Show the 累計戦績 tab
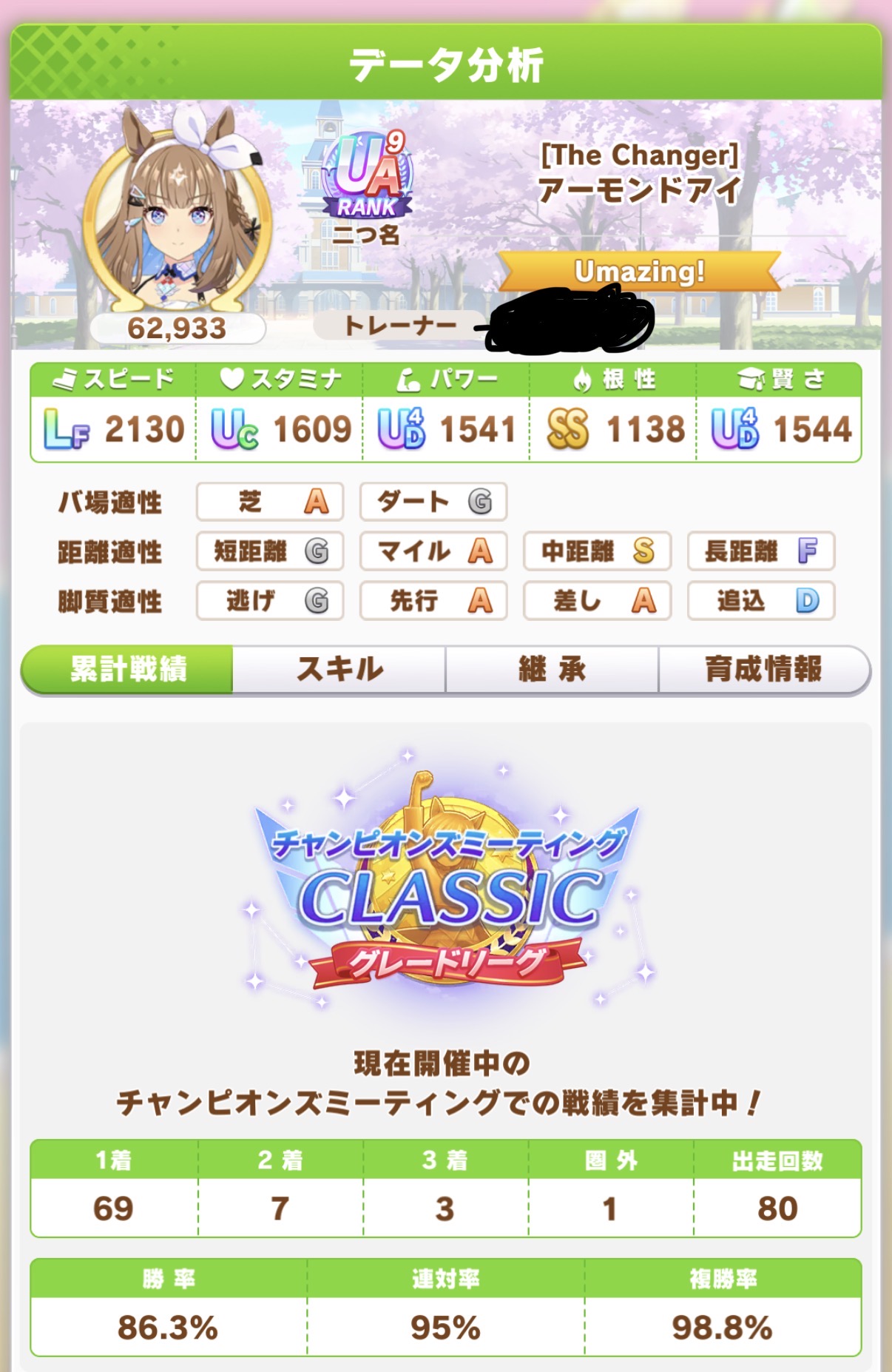The width and height of the screenshot is (892, 1372). pyautogui.click(x=128, y=669)
